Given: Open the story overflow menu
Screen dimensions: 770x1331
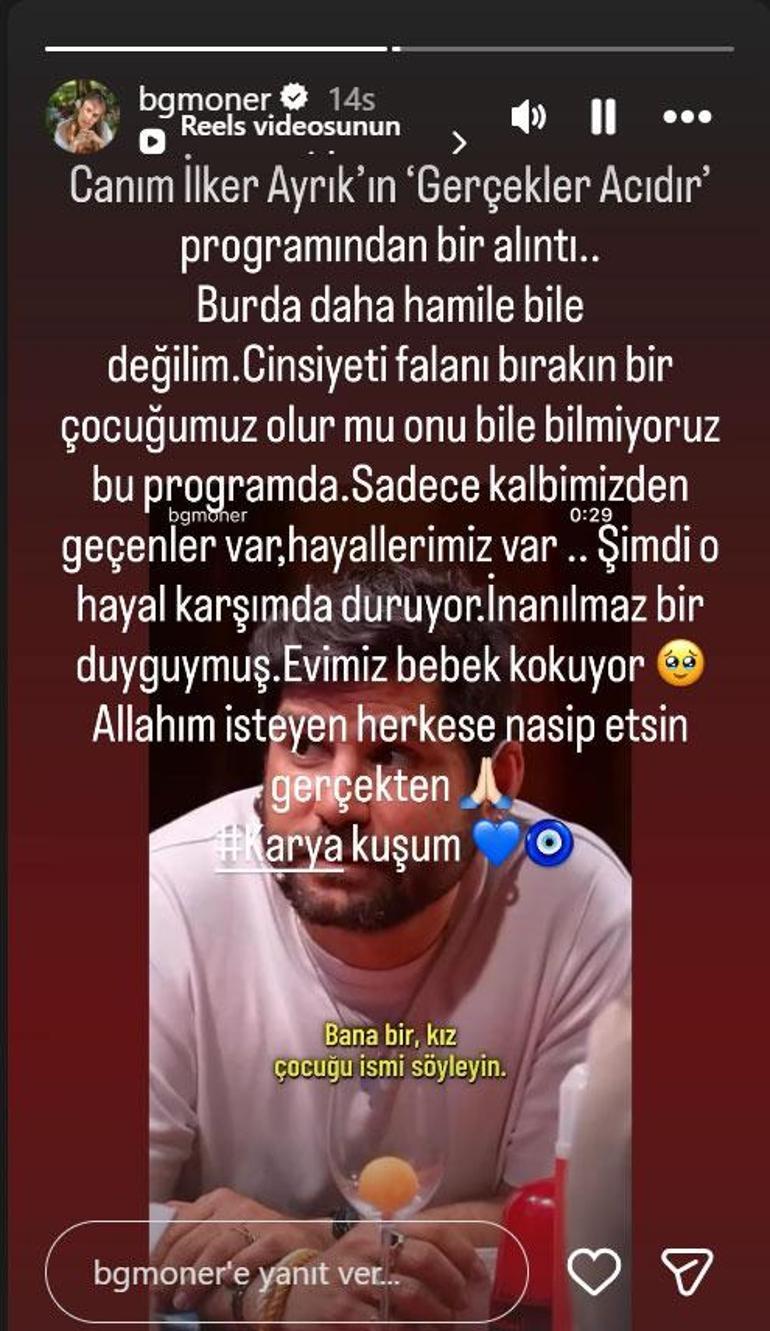Looking at the screenshot, I should point(687,118).
